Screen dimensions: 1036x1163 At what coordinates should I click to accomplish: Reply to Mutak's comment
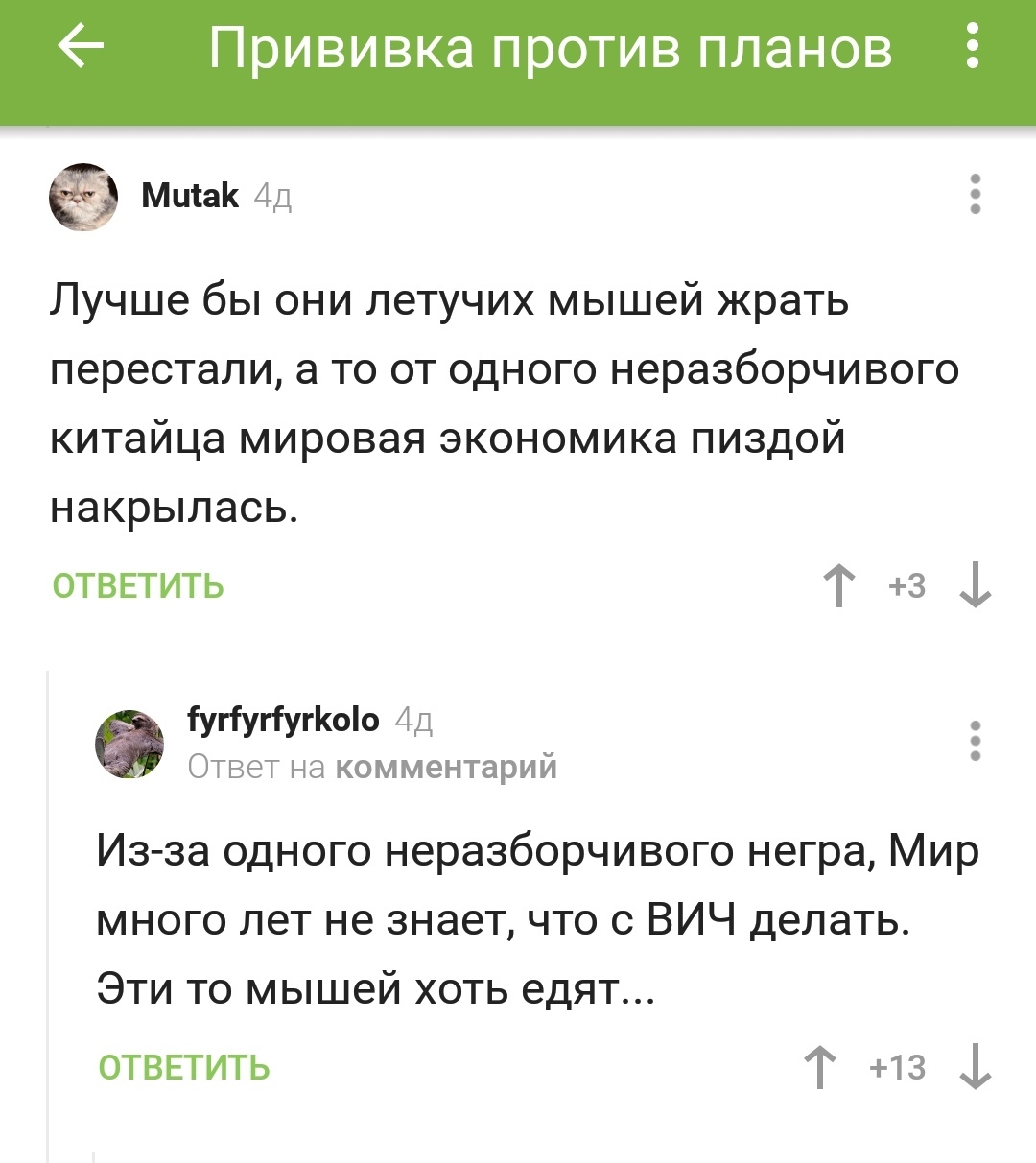pyautogui.click(x=138, y=585)
